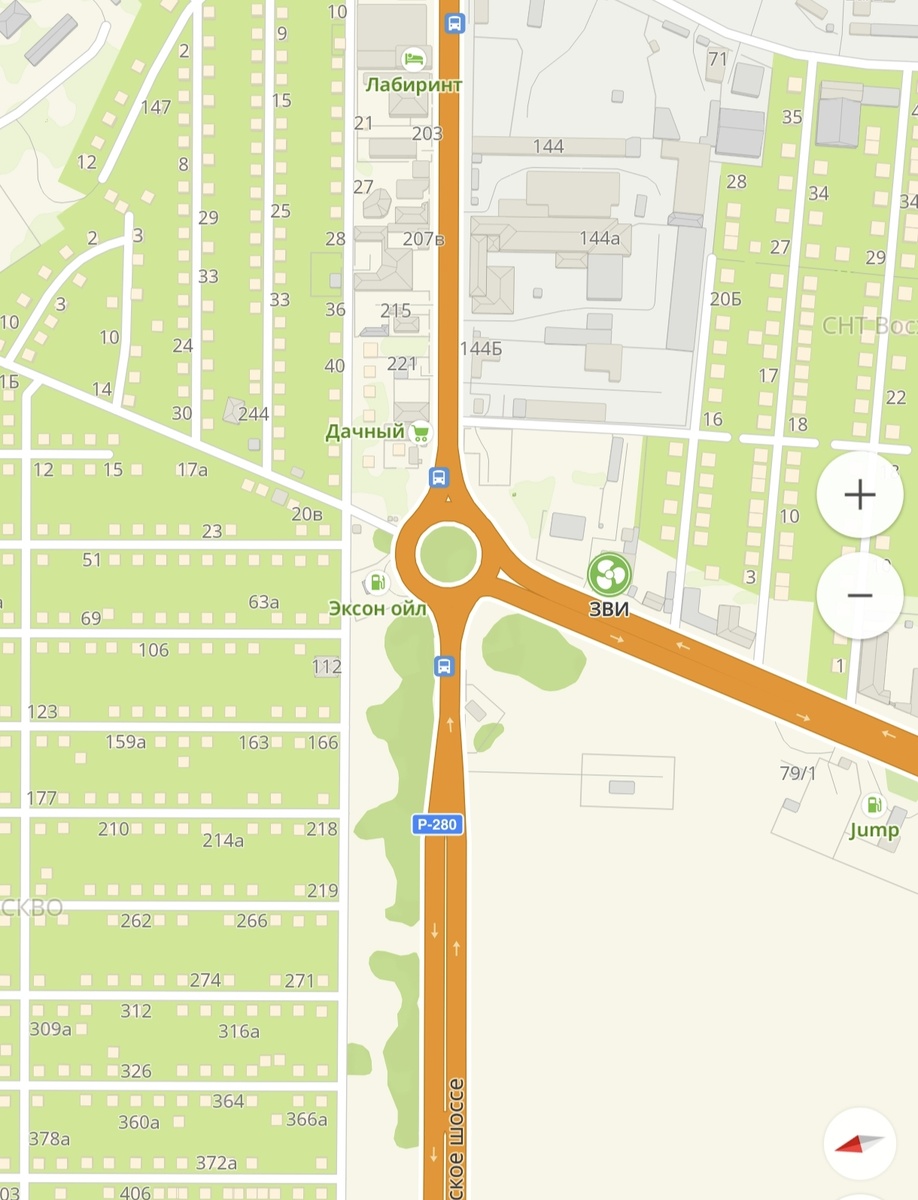918x1200 pixels.
Task: Open the Лабиринт hotel marker
Action: 413,57
